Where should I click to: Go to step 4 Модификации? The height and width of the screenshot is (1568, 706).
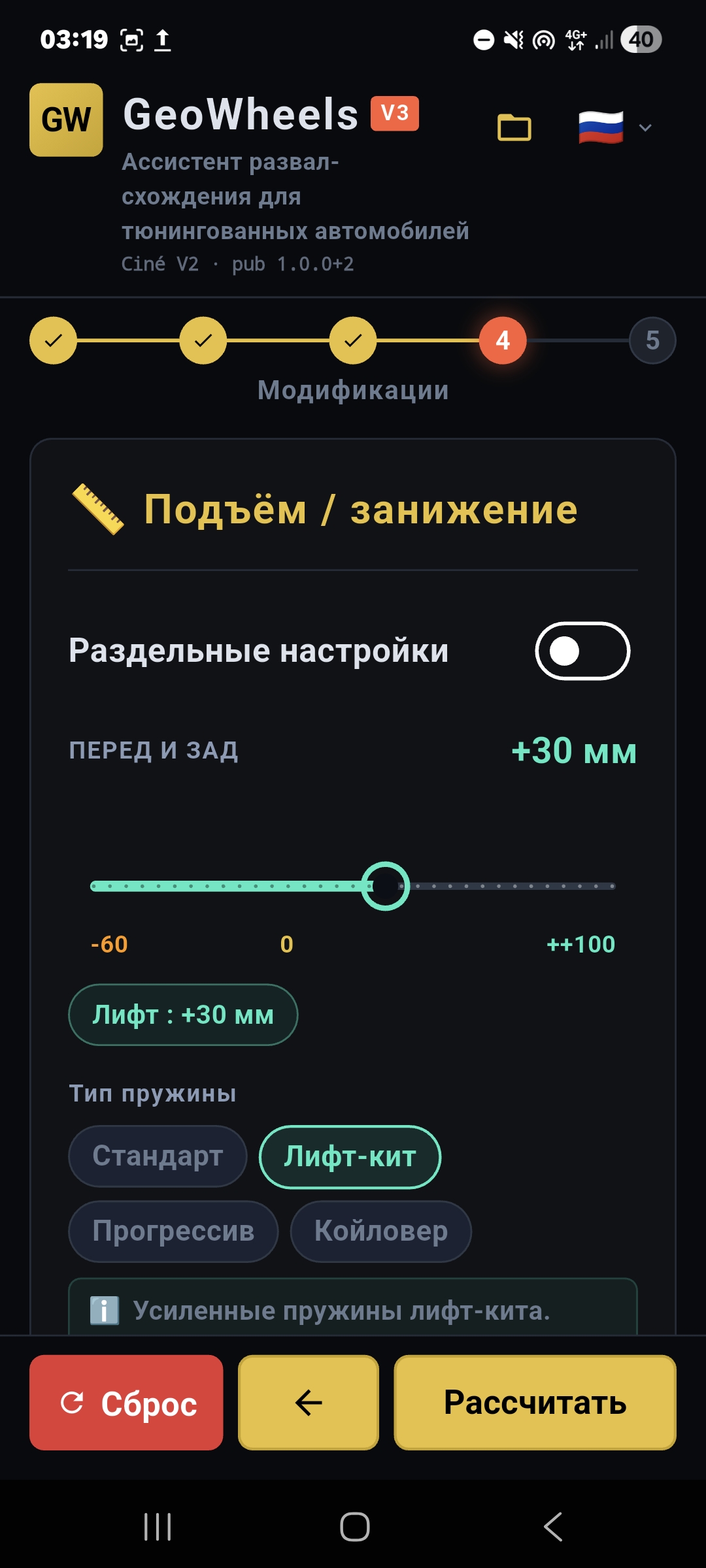[502, 340]
